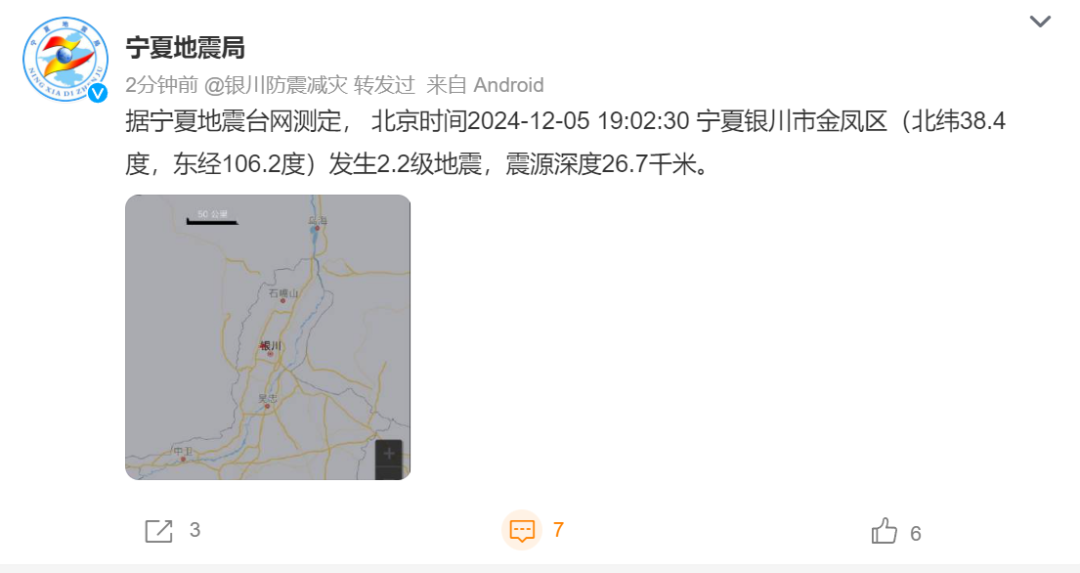The width and height of the screenshot is (1080, 573).
Task: Open the 宁夏地震局 account name
Action: (x=185, y=47)
